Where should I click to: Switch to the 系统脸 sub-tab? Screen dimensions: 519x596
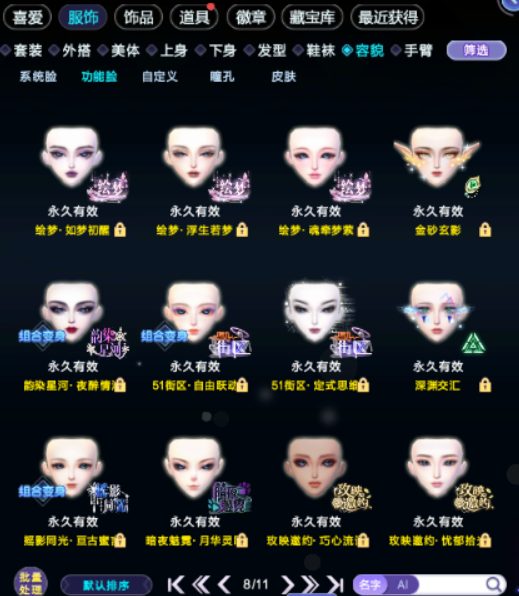coord(38,77)
